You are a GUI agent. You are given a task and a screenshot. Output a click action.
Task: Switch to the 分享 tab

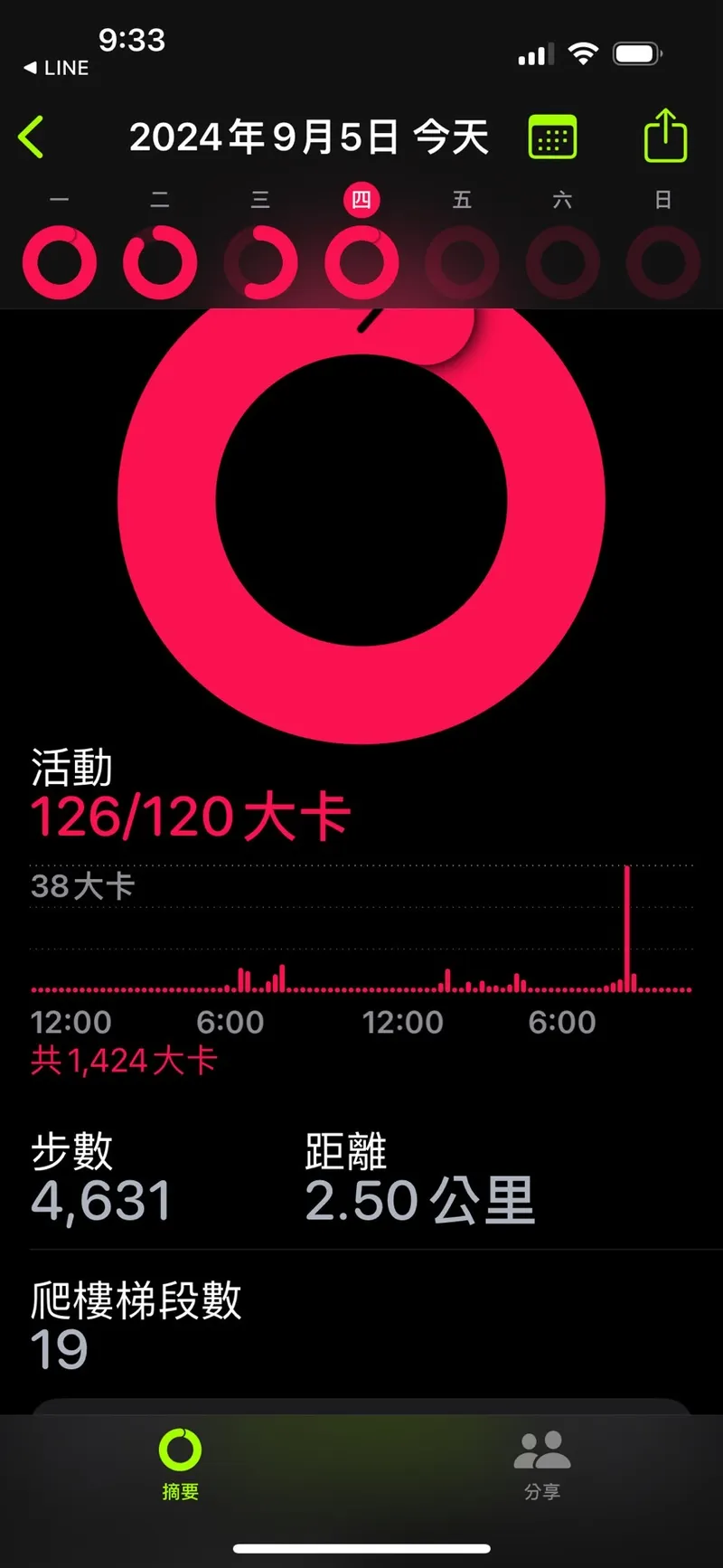[542, 1464]
